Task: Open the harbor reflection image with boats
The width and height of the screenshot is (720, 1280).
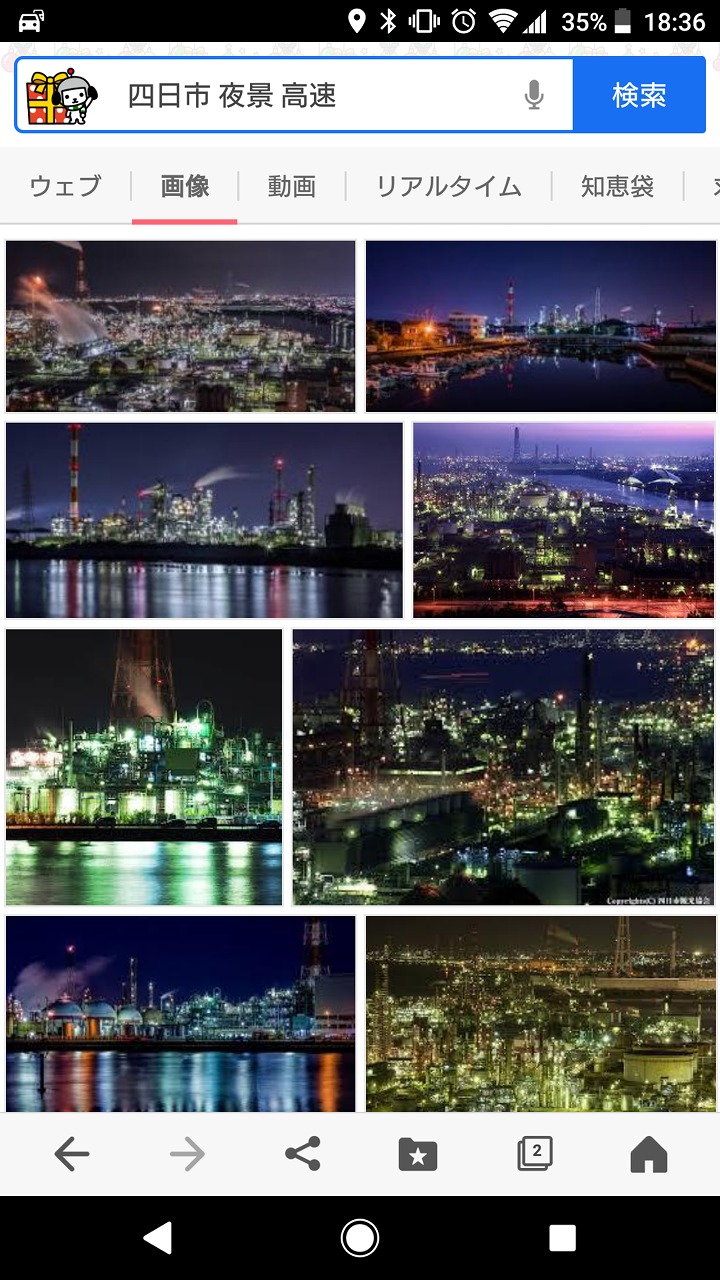Action: coord(540,326)
